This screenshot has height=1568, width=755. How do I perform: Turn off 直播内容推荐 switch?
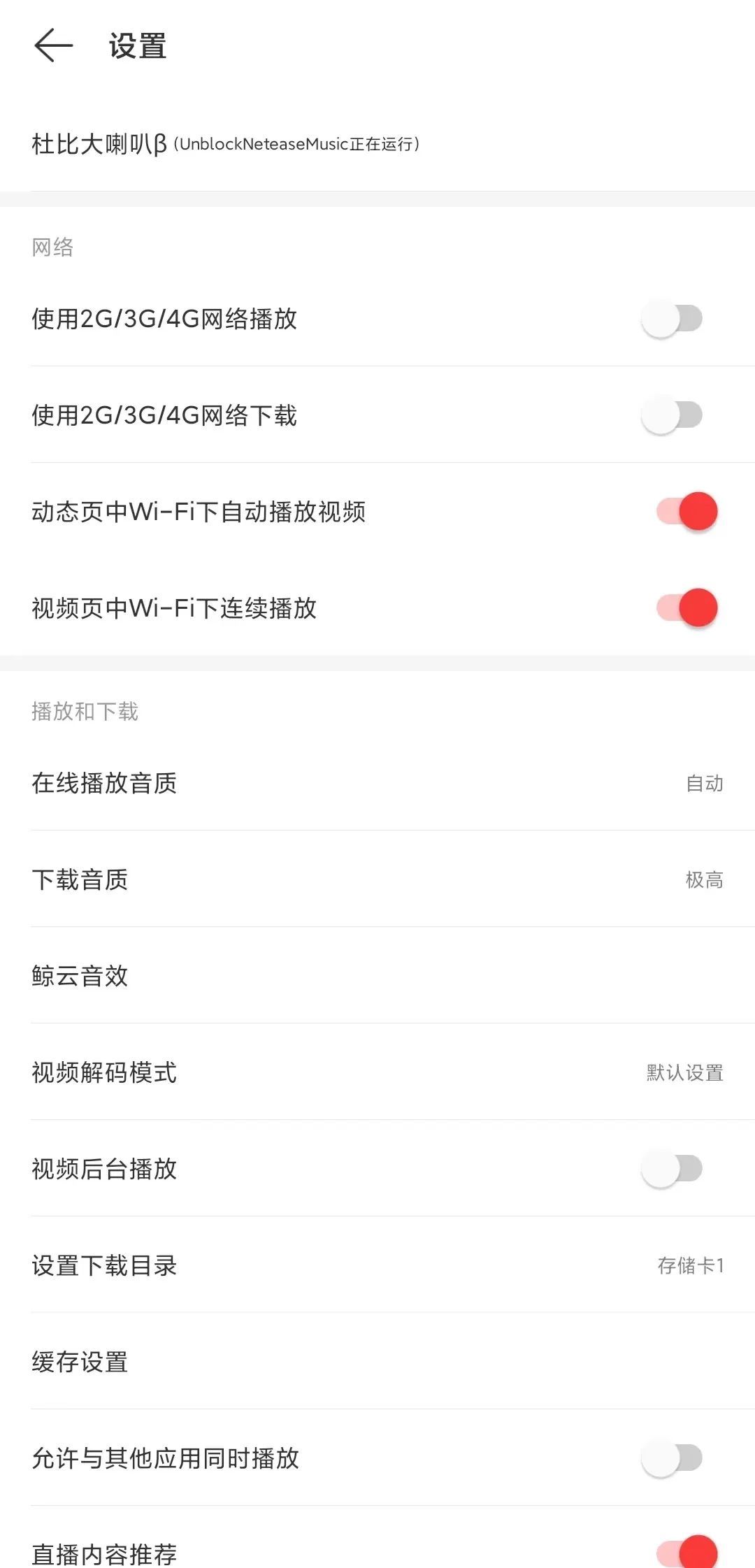point(686,1553)
